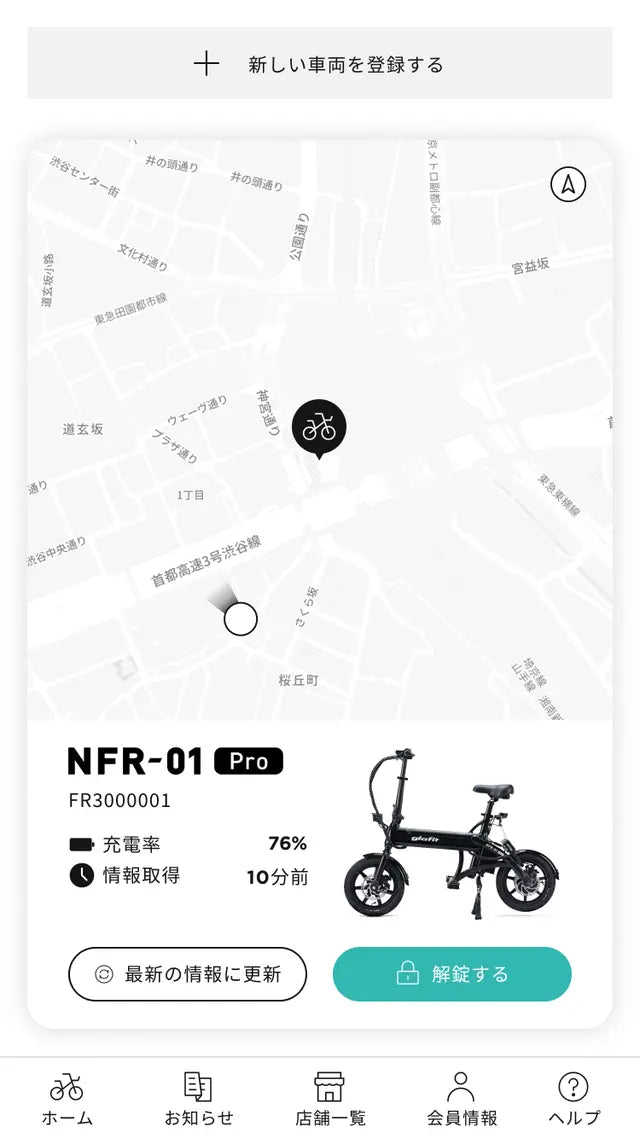Tap 新しい車両を登録する to add a vehicle
Screen dimensions: 640x1138
point(320,64)
